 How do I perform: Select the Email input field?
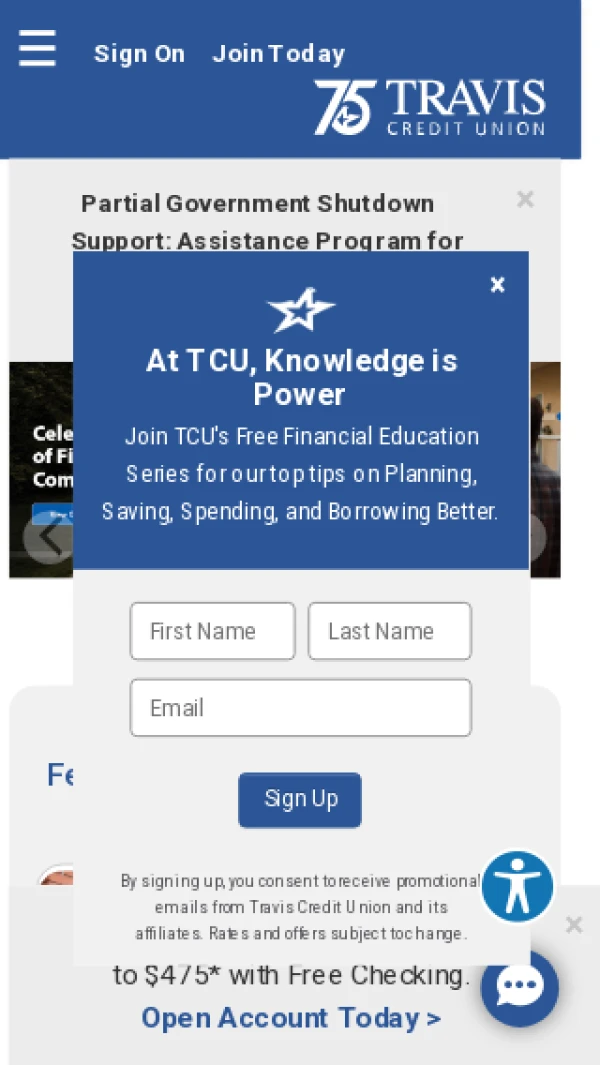(x=300, y=708)
